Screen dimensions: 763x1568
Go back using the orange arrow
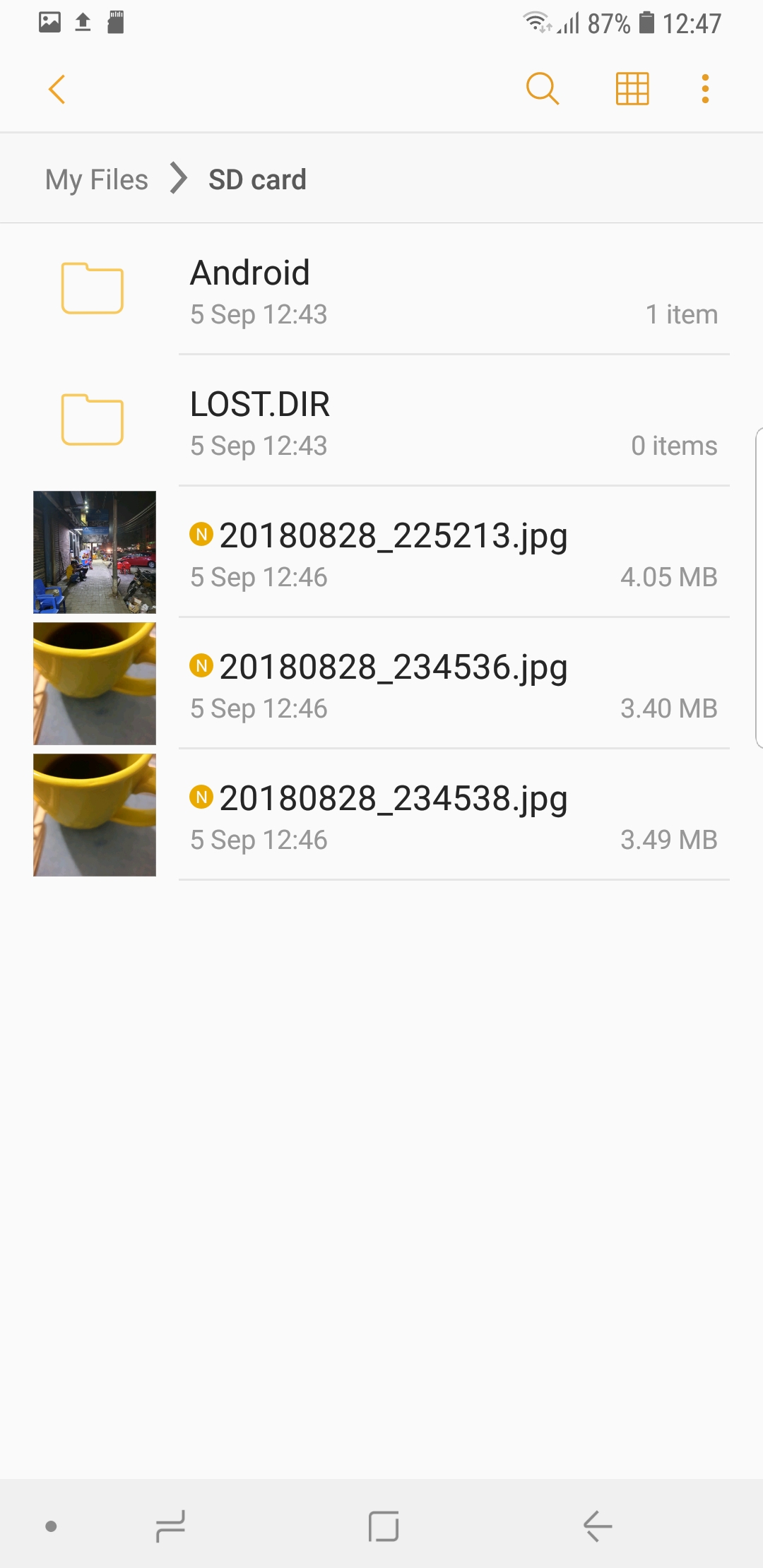tap(57, 89)
